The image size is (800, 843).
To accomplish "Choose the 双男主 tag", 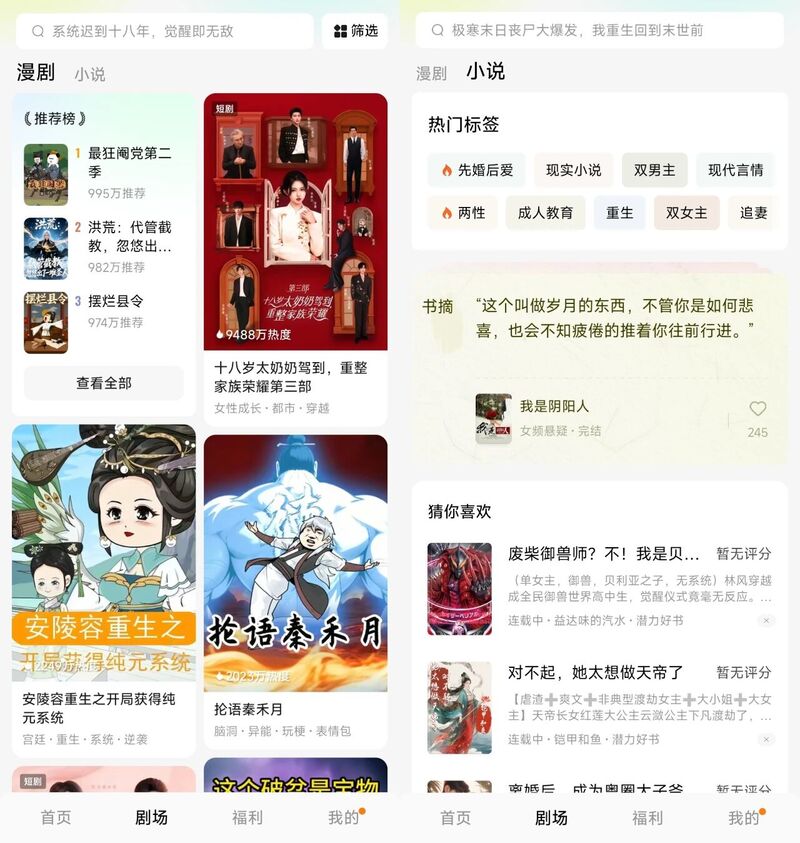I will (x=654, y=170).
